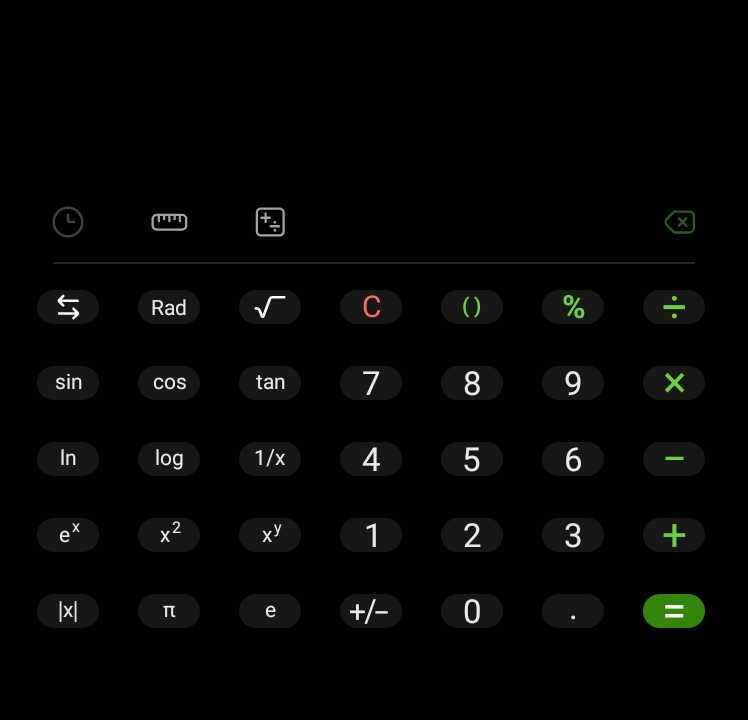This screenshot has width=748, height=720.
Task: Tap the percent key
Action: coord(573,307)
